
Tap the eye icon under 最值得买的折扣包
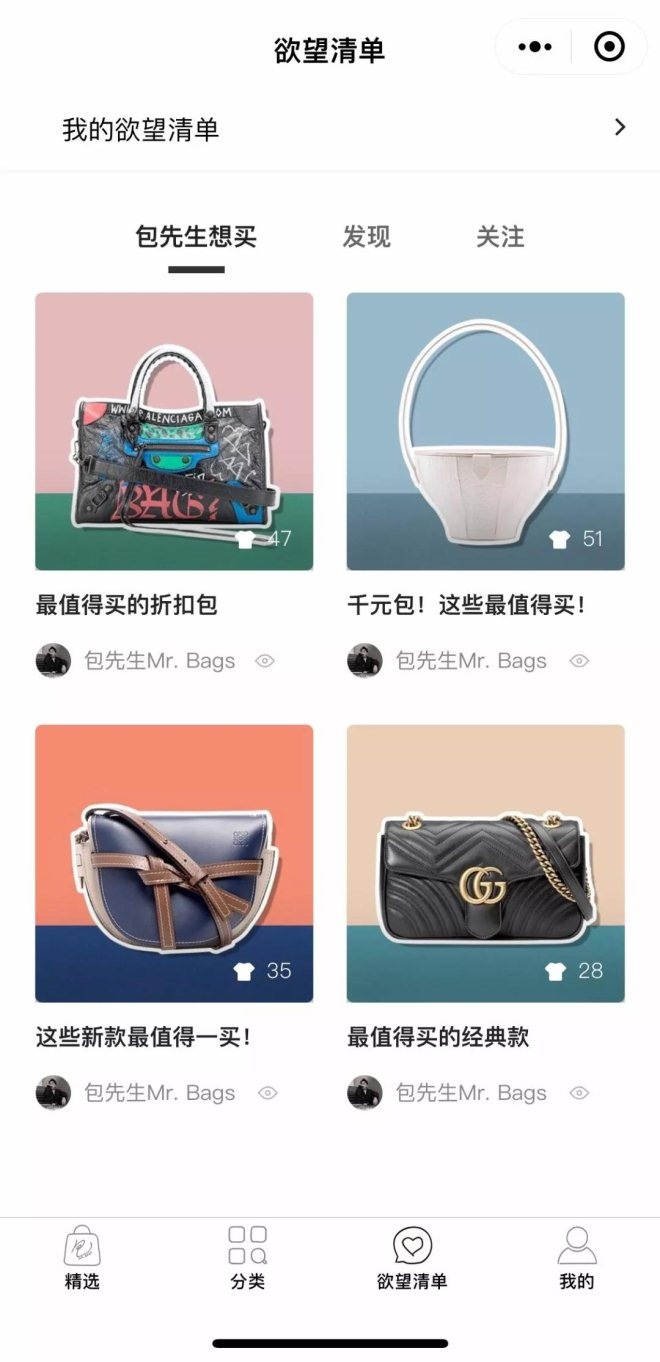click(265, 661)
